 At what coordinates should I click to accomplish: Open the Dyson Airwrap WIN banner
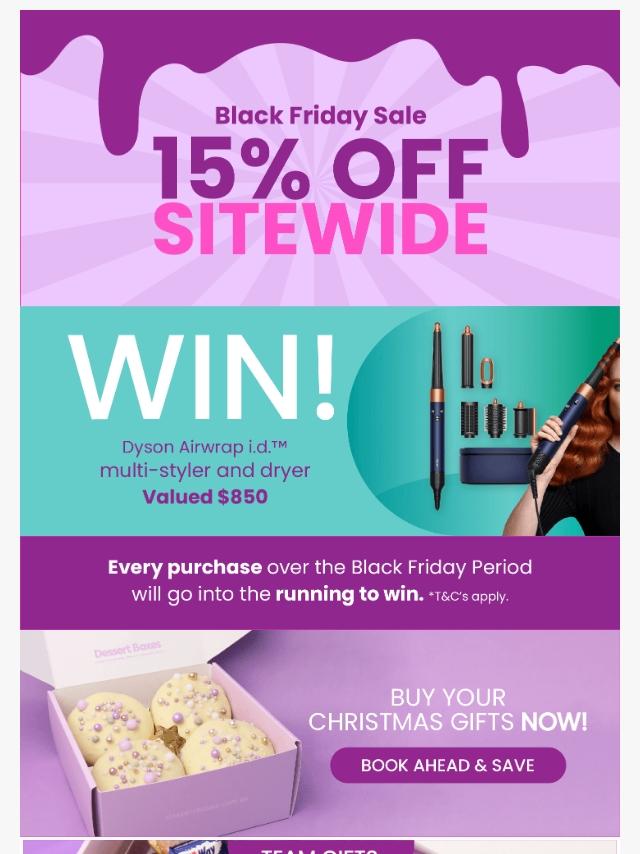point(320,420)
